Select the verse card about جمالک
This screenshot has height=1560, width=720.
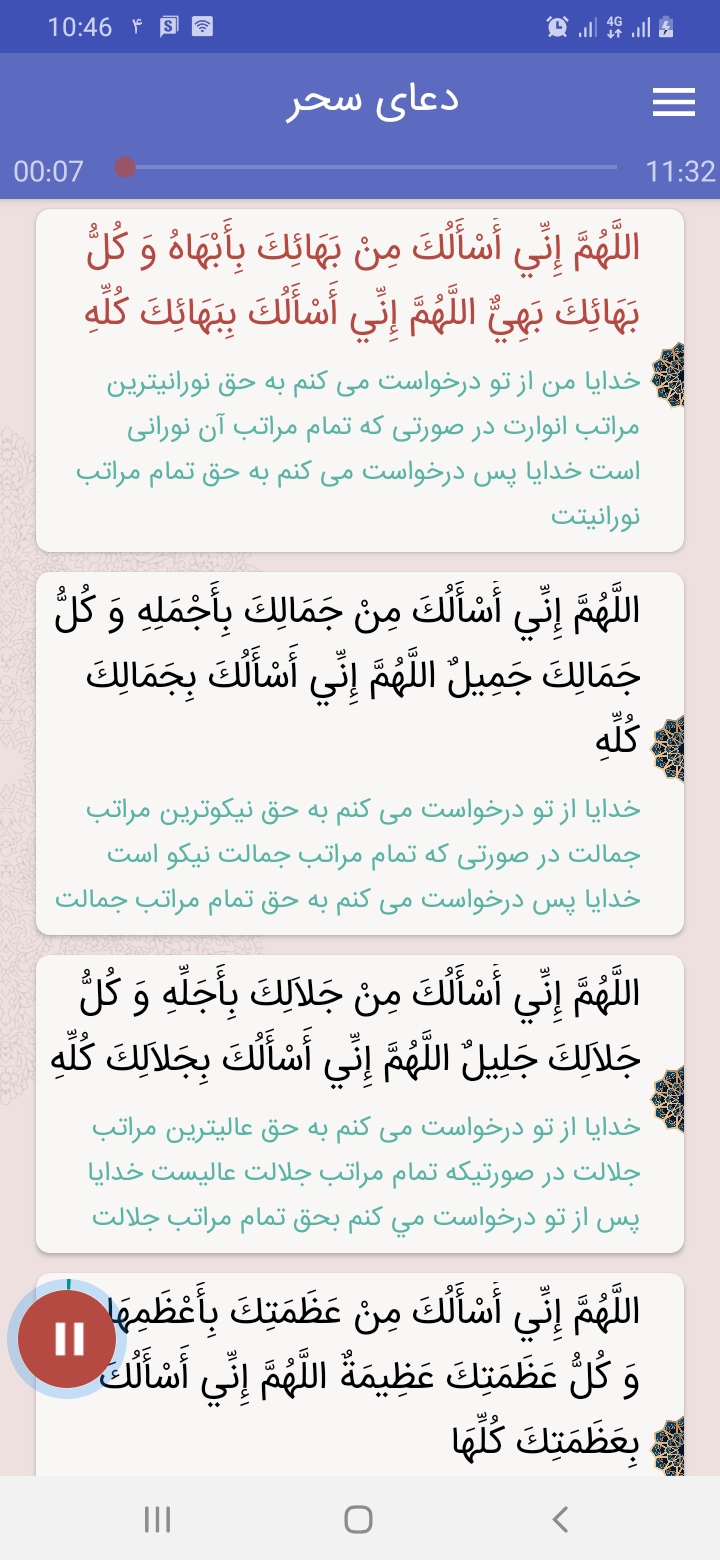(360, 752)
